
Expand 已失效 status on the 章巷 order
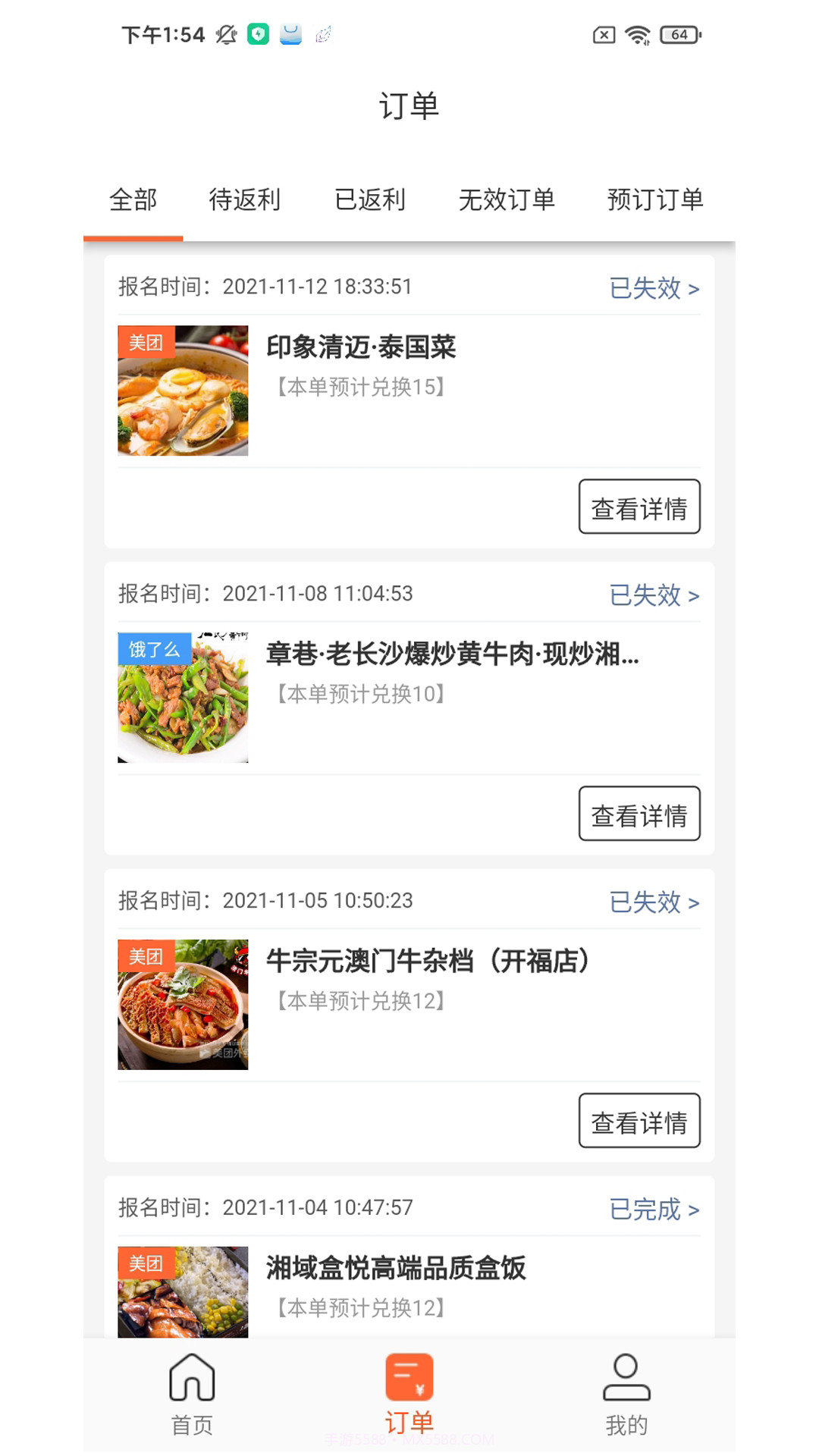654,597
